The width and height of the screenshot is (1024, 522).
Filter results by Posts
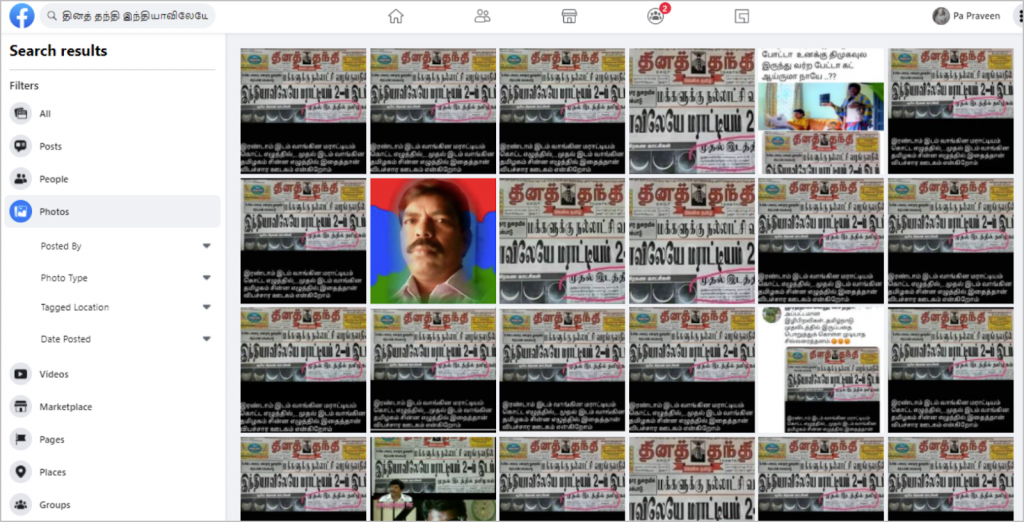[50, 146]
